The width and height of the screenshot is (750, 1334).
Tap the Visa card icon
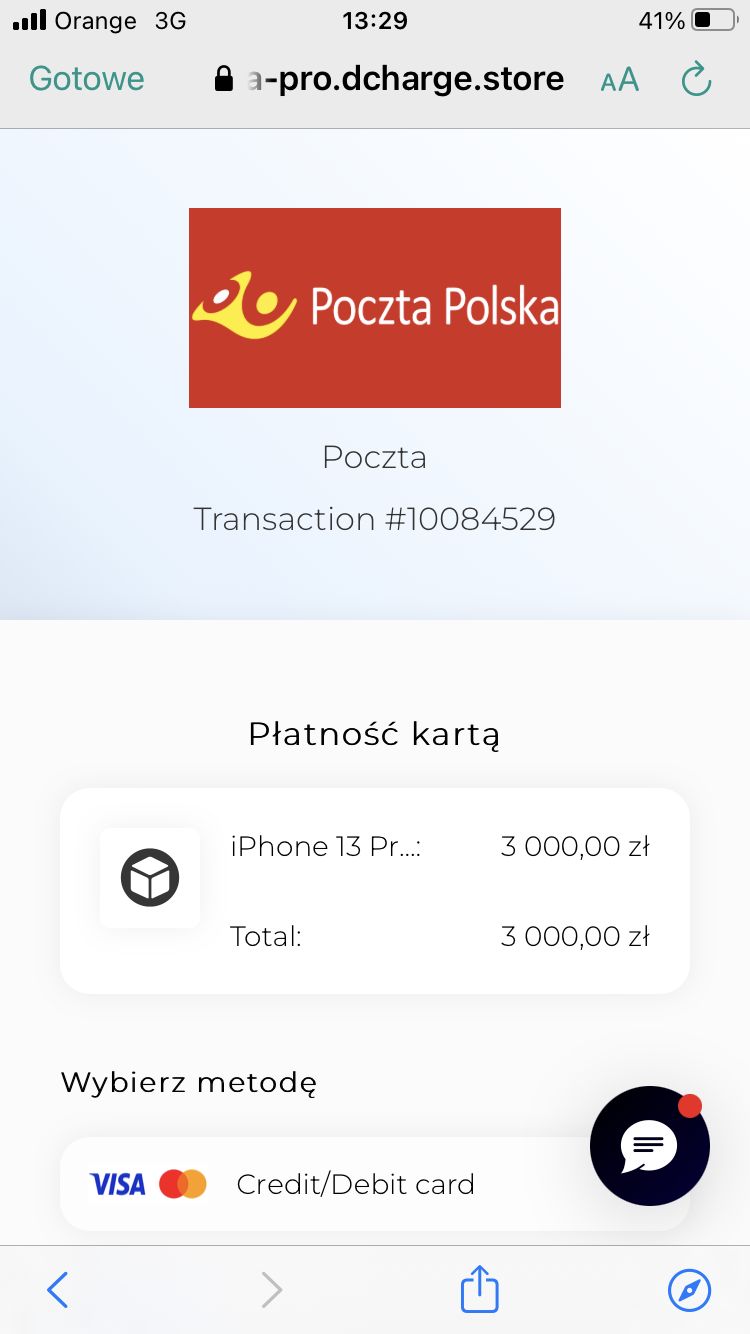click(117, 1183)
